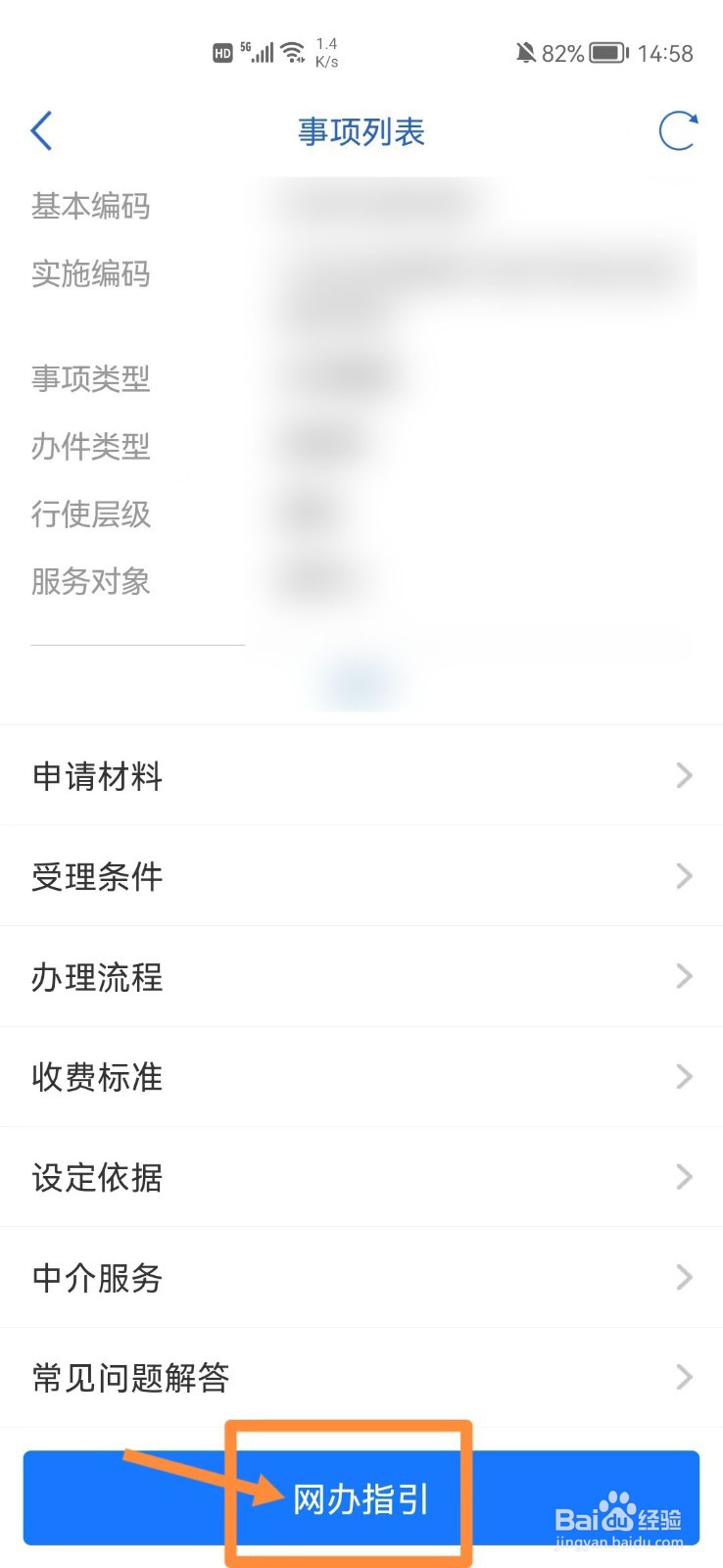This screenshot has height=1568, width=723.
Task: Expand the 申请材料 section
Action: [x=361, y=775]
